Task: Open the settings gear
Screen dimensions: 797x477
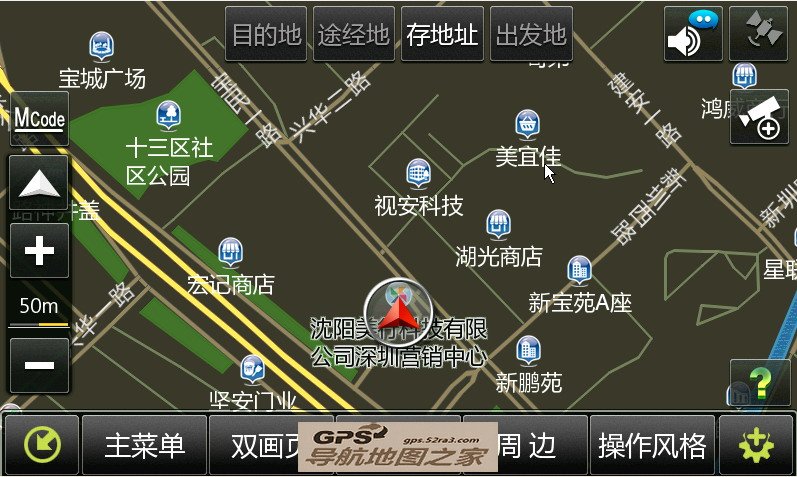Action: (757, 445)
